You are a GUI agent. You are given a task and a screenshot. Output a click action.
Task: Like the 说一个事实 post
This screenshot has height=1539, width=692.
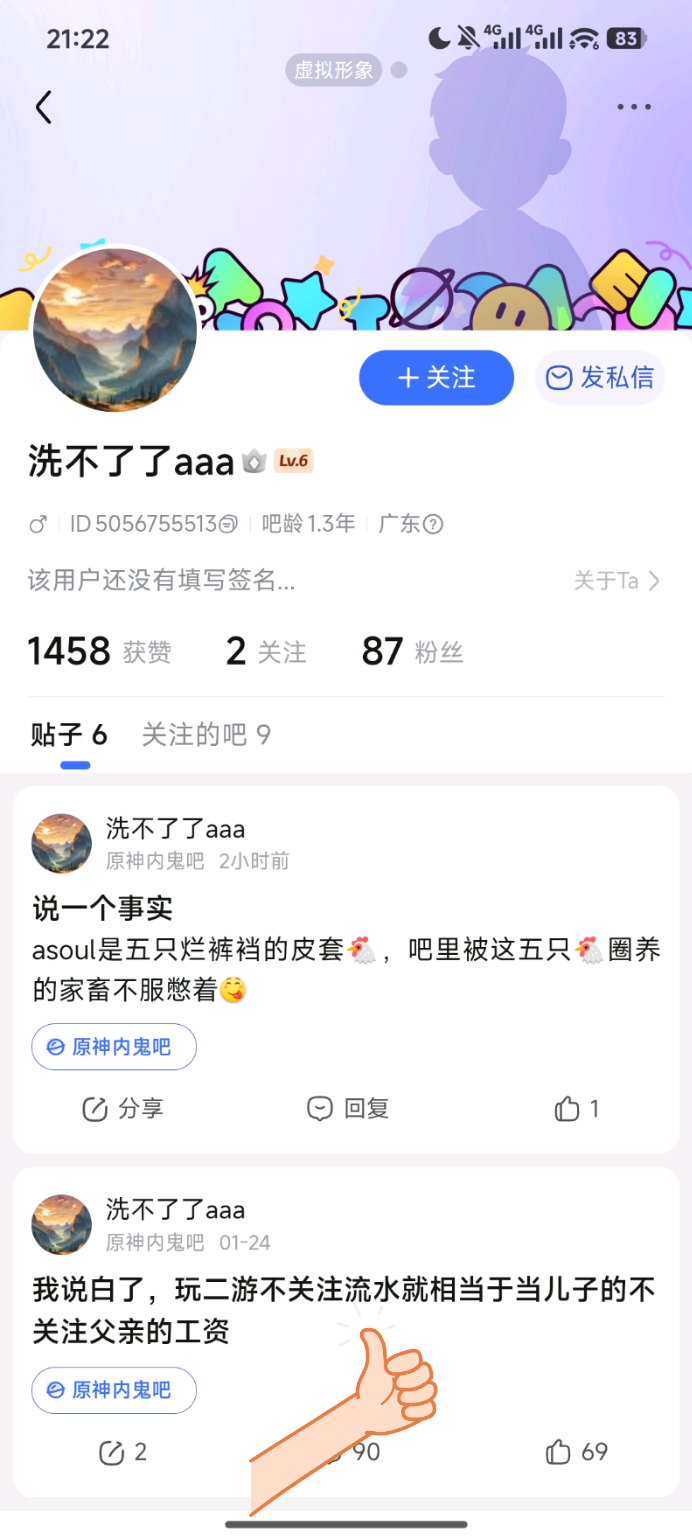click(x=577, y=1108)
